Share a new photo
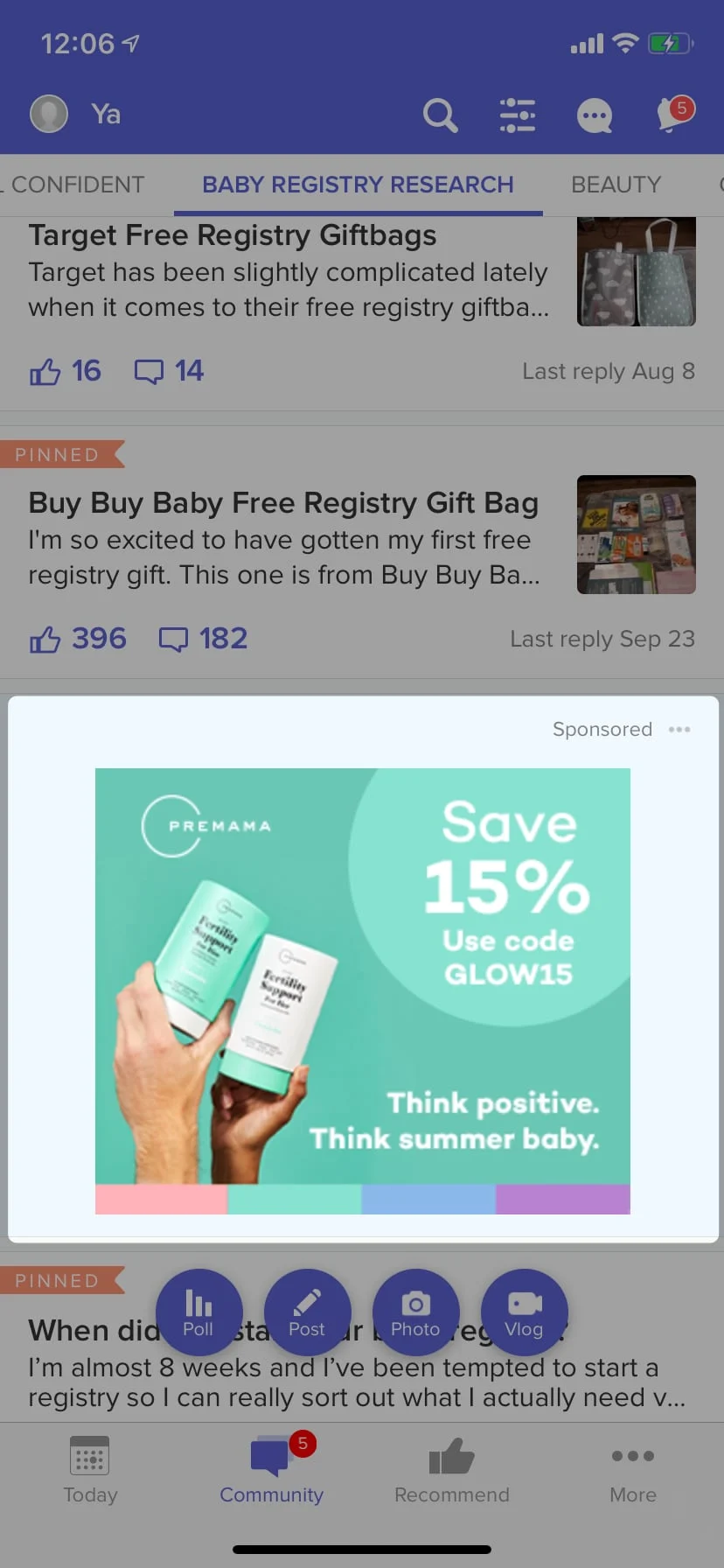Viewport: 724px width, 1568px height. coord(415,1312)
